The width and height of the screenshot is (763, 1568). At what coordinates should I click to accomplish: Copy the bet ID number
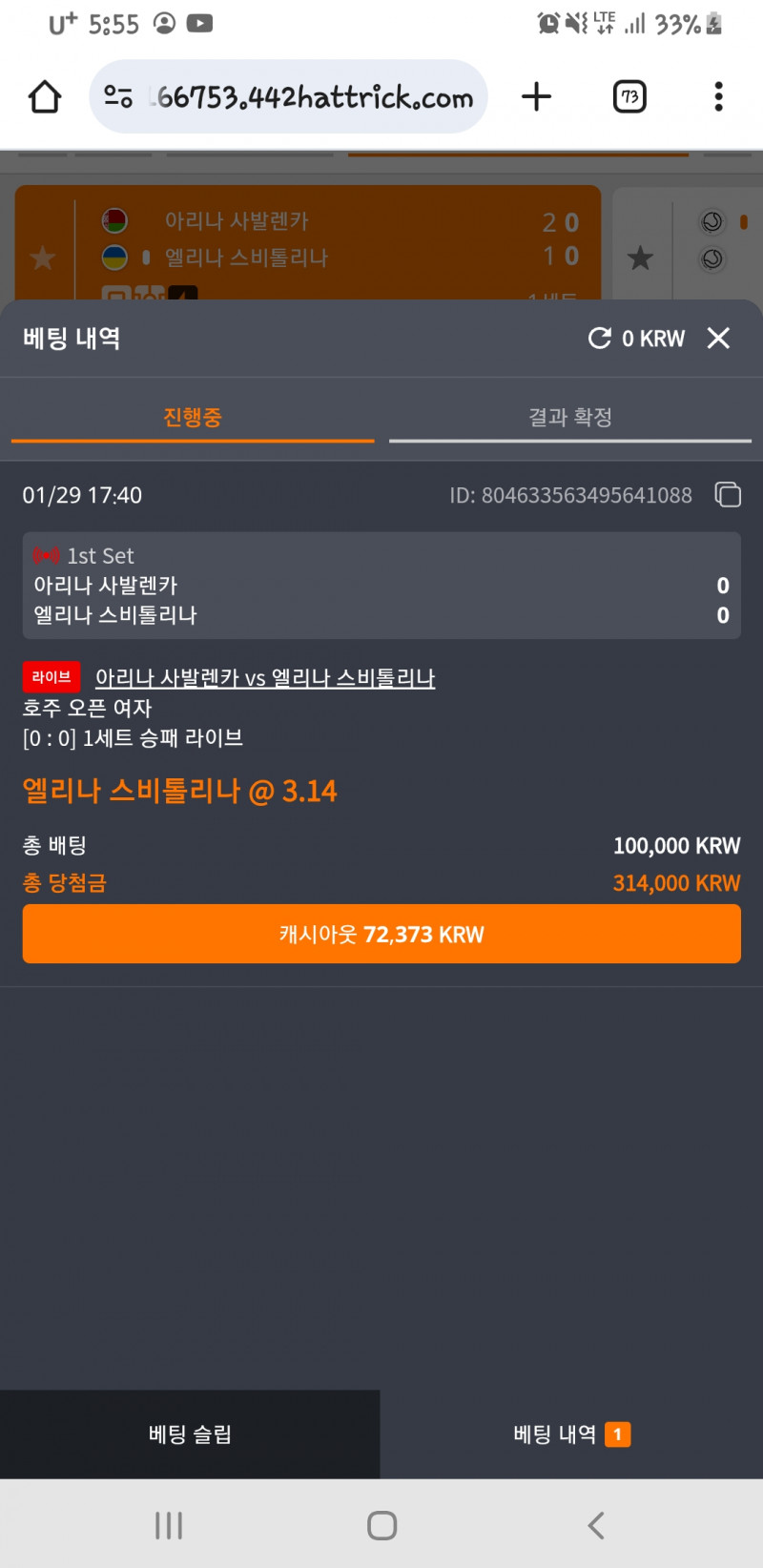(728, 494)
